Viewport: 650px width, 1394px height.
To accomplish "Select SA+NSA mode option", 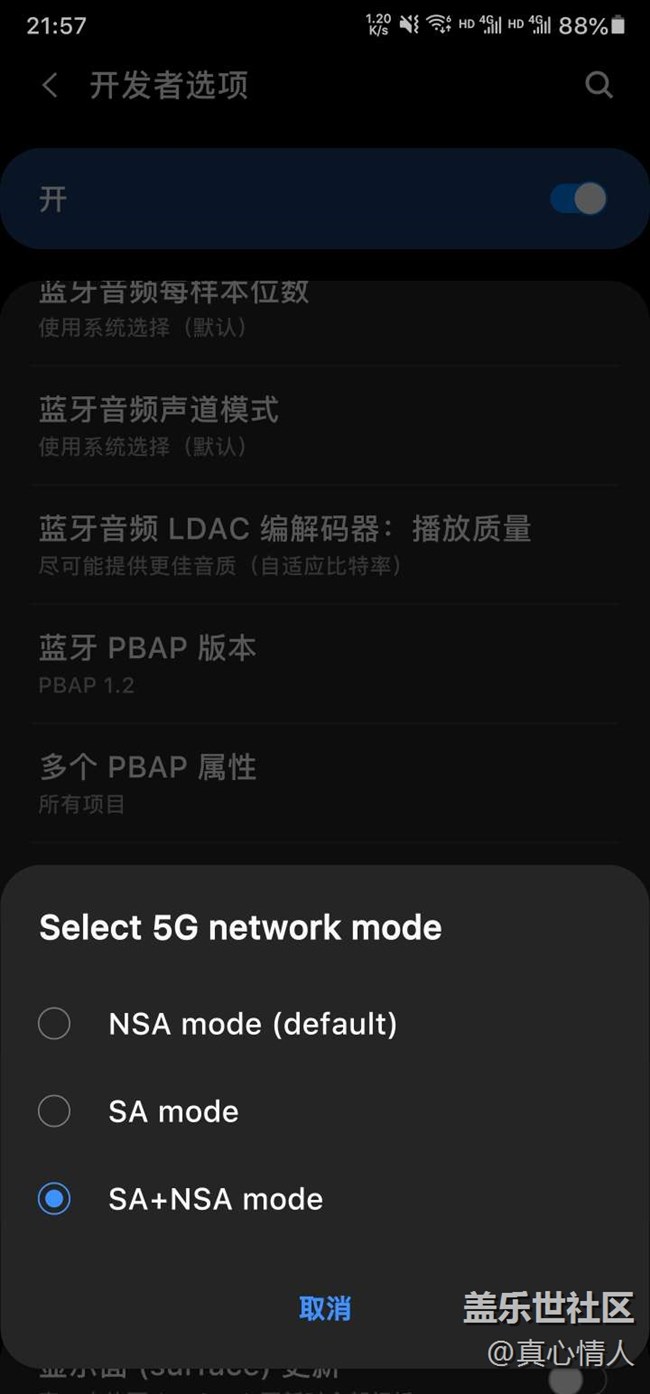I will [54, 1199].
